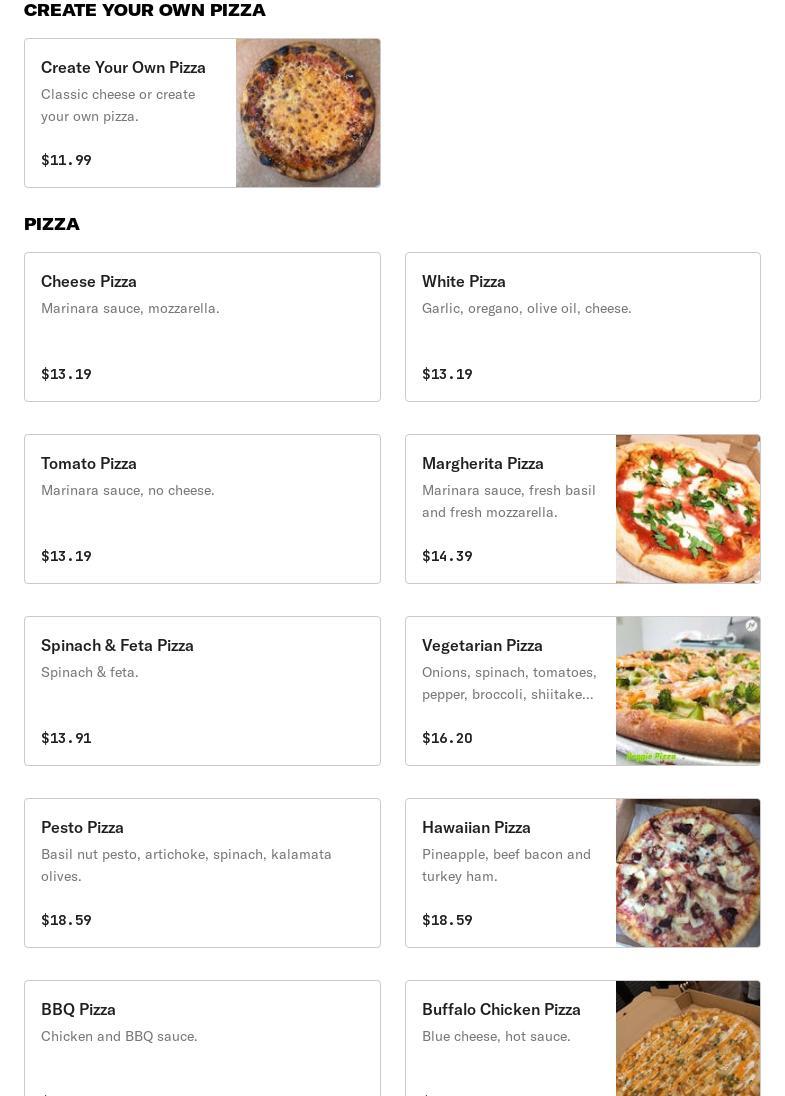This screenshot has width=785, height=1096.
Task: Select the Cheese Pizza item
Action: [202, 327]
